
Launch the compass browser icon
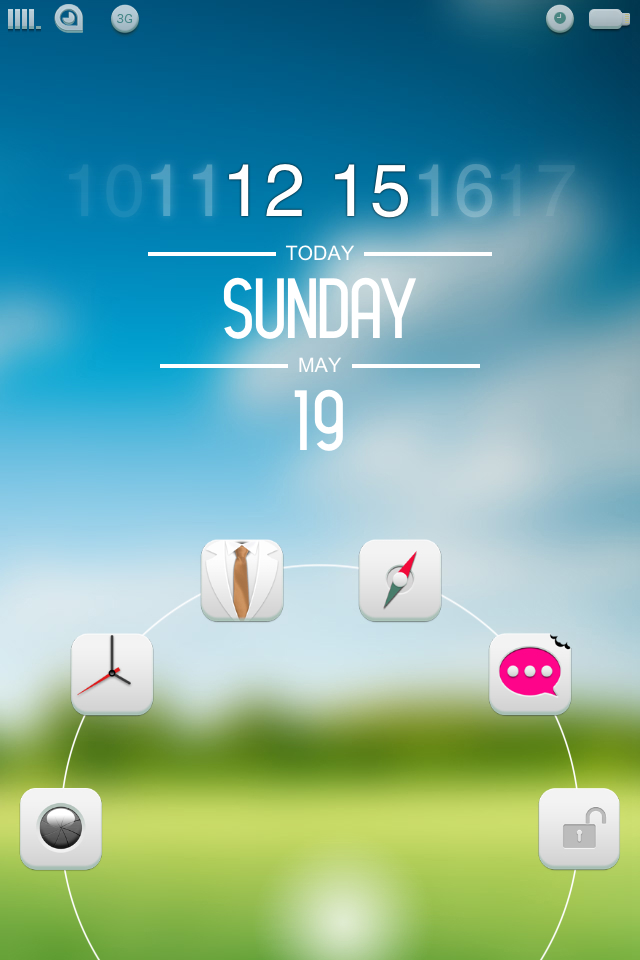400,580
